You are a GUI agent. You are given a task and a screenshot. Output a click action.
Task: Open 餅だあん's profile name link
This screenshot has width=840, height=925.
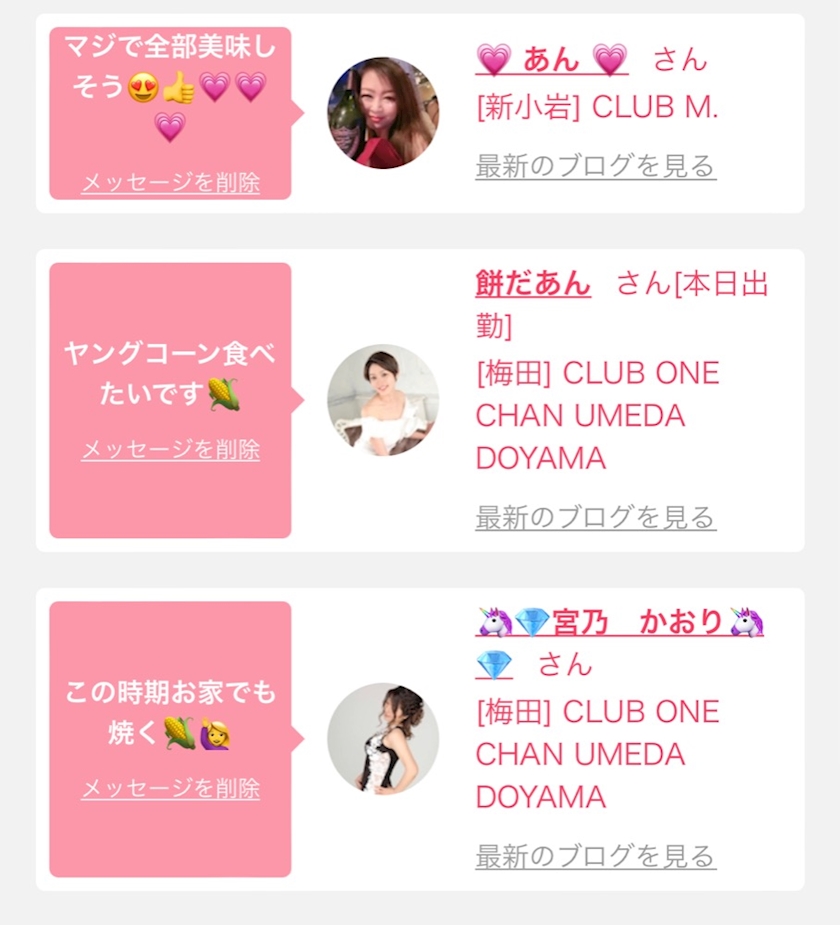pyautogui.click(x=533, y=284)
